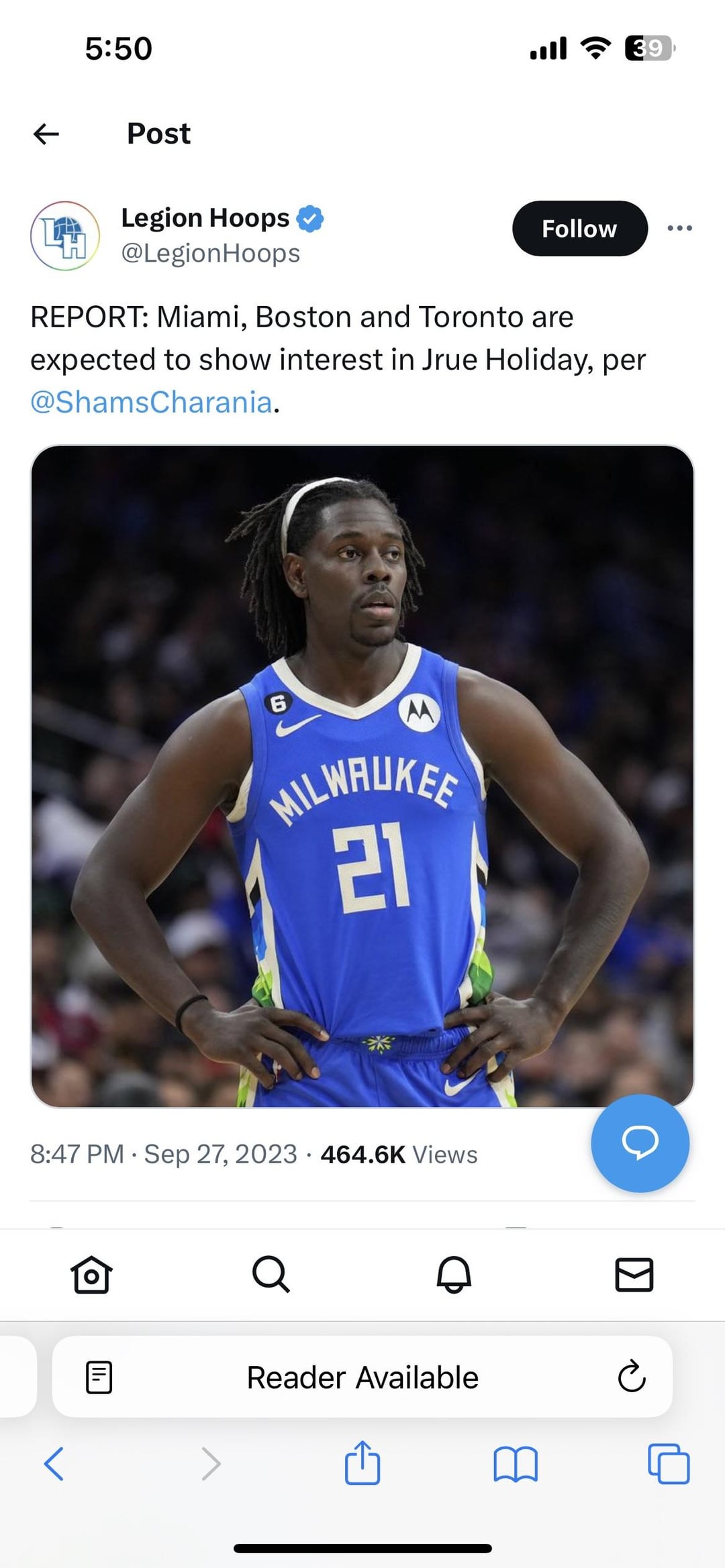This screenshot has width=725, height=1568.
Task: Switch to the Search tab
Action: pyautogui.click(x=271, y=1274)
